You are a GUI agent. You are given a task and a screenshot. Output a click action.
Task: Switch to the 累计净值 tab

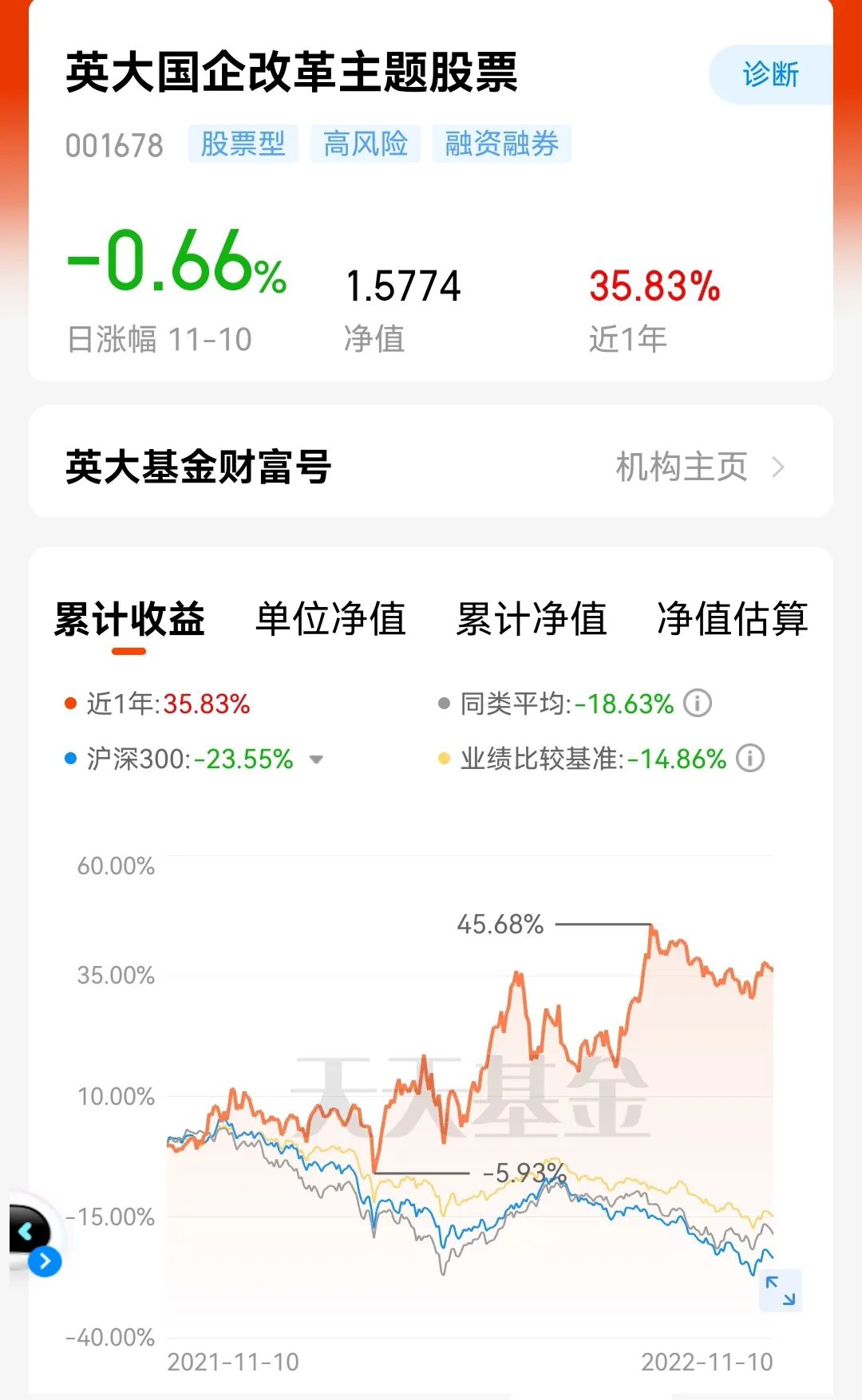pos(532,619)
